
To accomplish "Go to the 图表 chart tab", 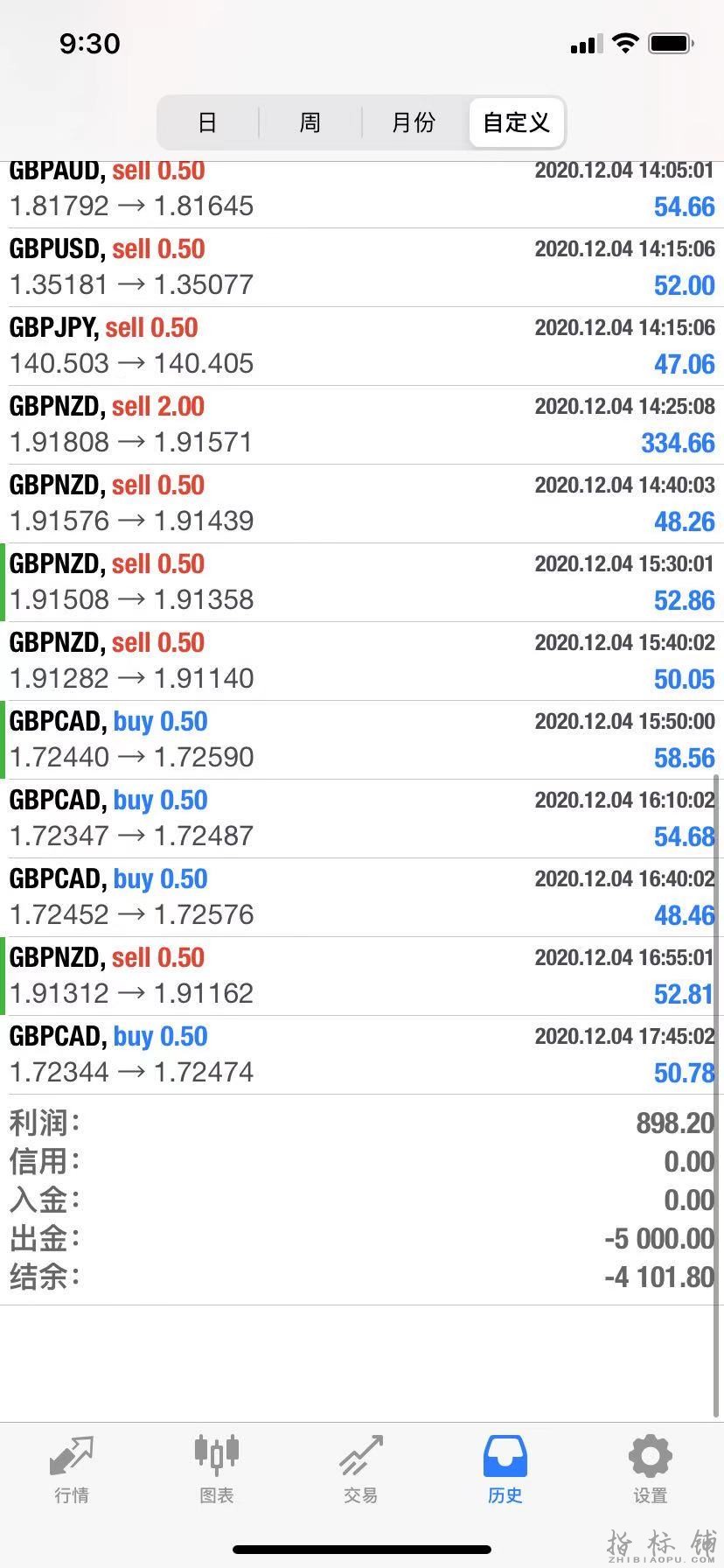I will click(216, 1470).
